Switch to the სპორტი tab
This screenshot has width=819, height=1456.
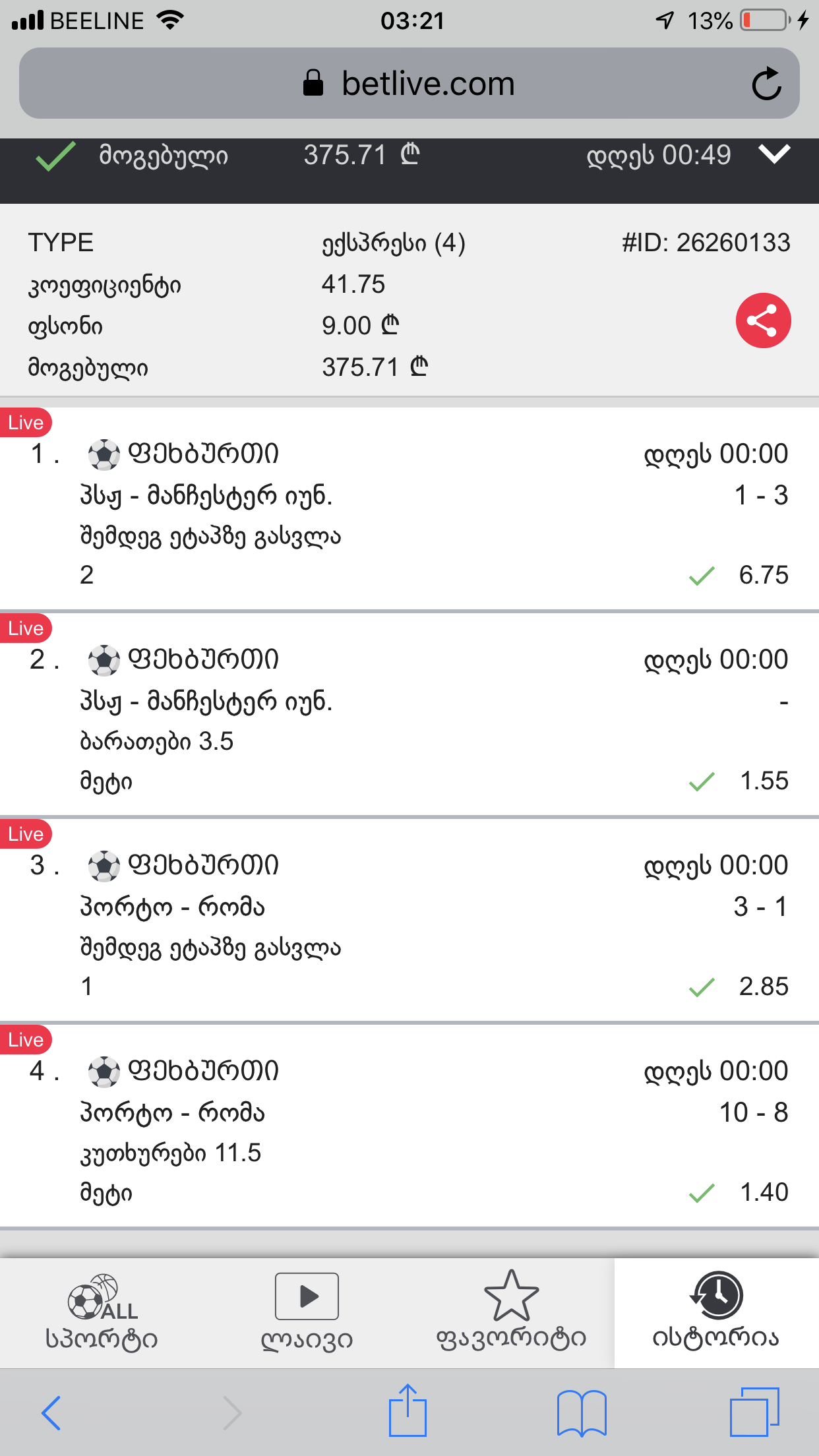(x=102, y=1312)
